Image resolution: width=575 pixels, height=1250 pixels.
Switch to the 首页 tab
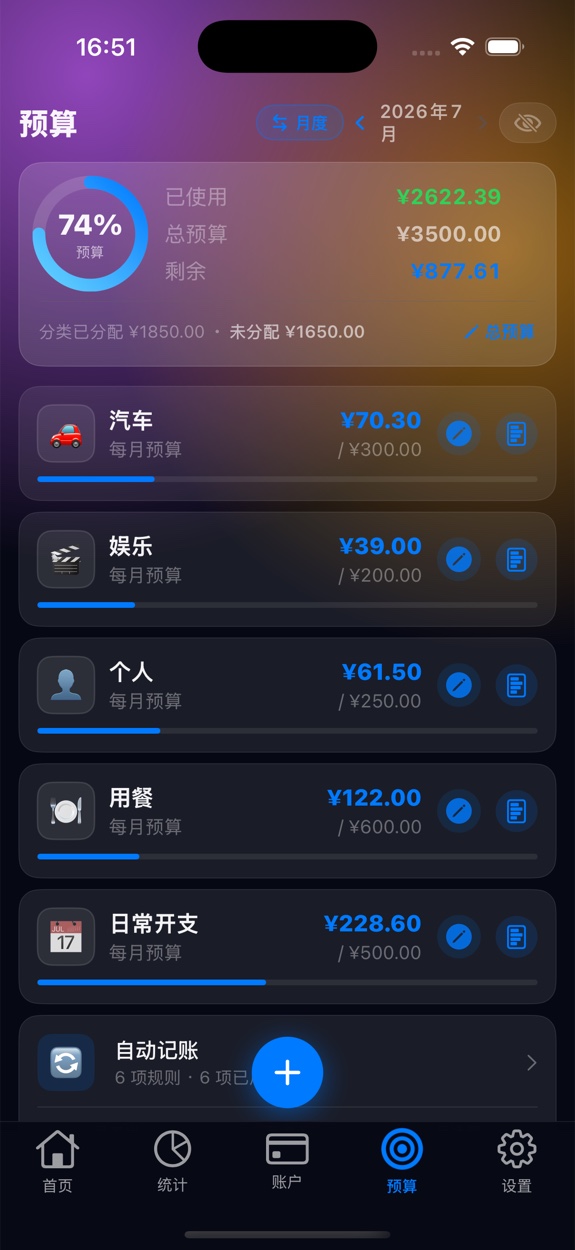(x=57, y=1162)
